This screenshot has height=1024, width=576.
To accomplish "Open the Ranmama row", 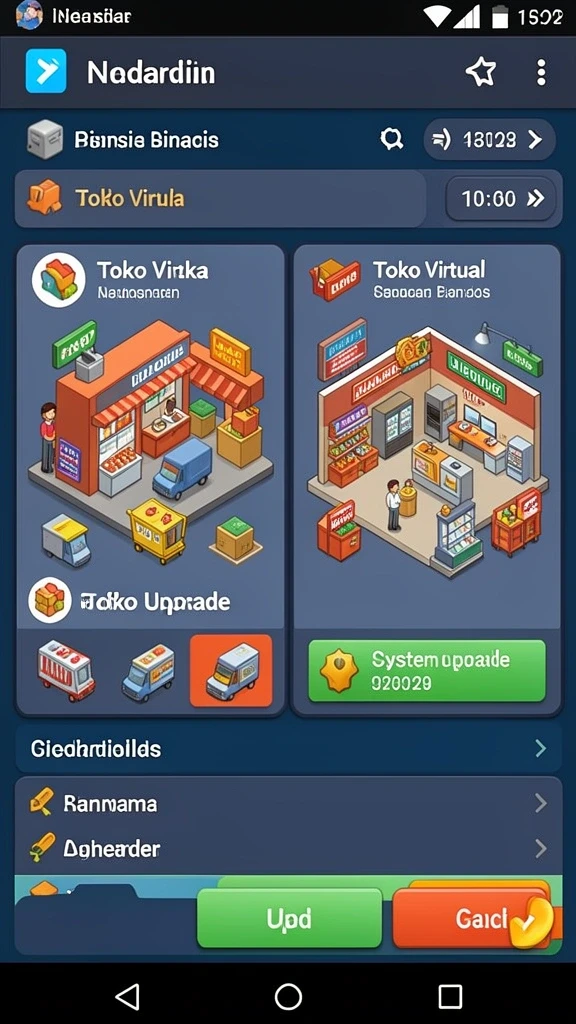I will [x=288, y=803].
